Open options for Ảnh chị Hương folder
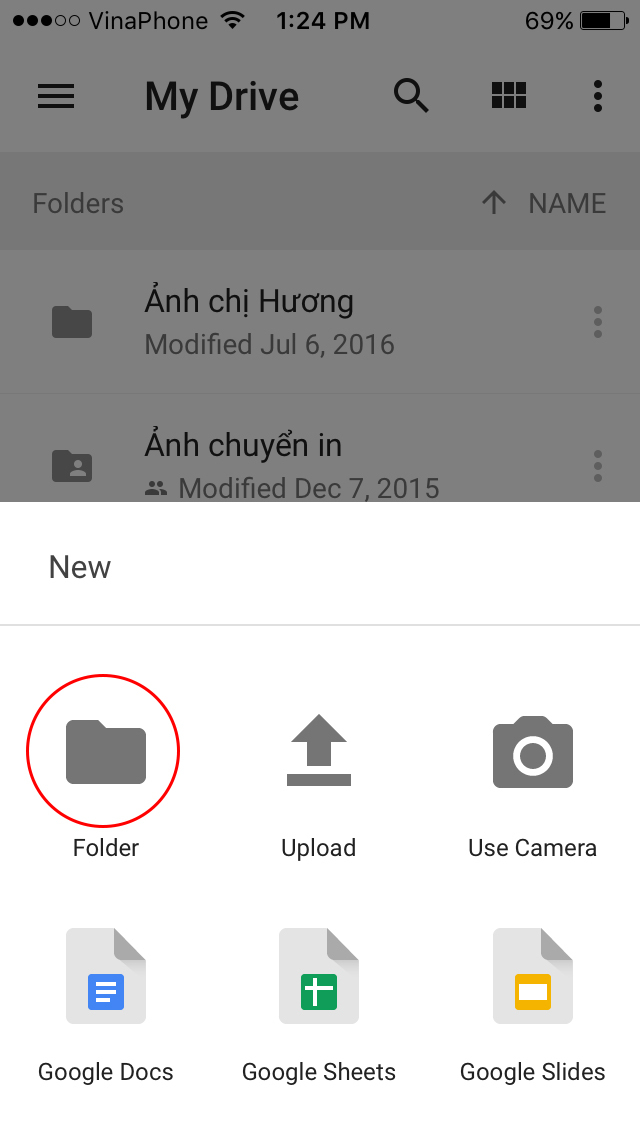Viewport: 640px width, 1136px height. pyautogui.click(x=597, y=322)
